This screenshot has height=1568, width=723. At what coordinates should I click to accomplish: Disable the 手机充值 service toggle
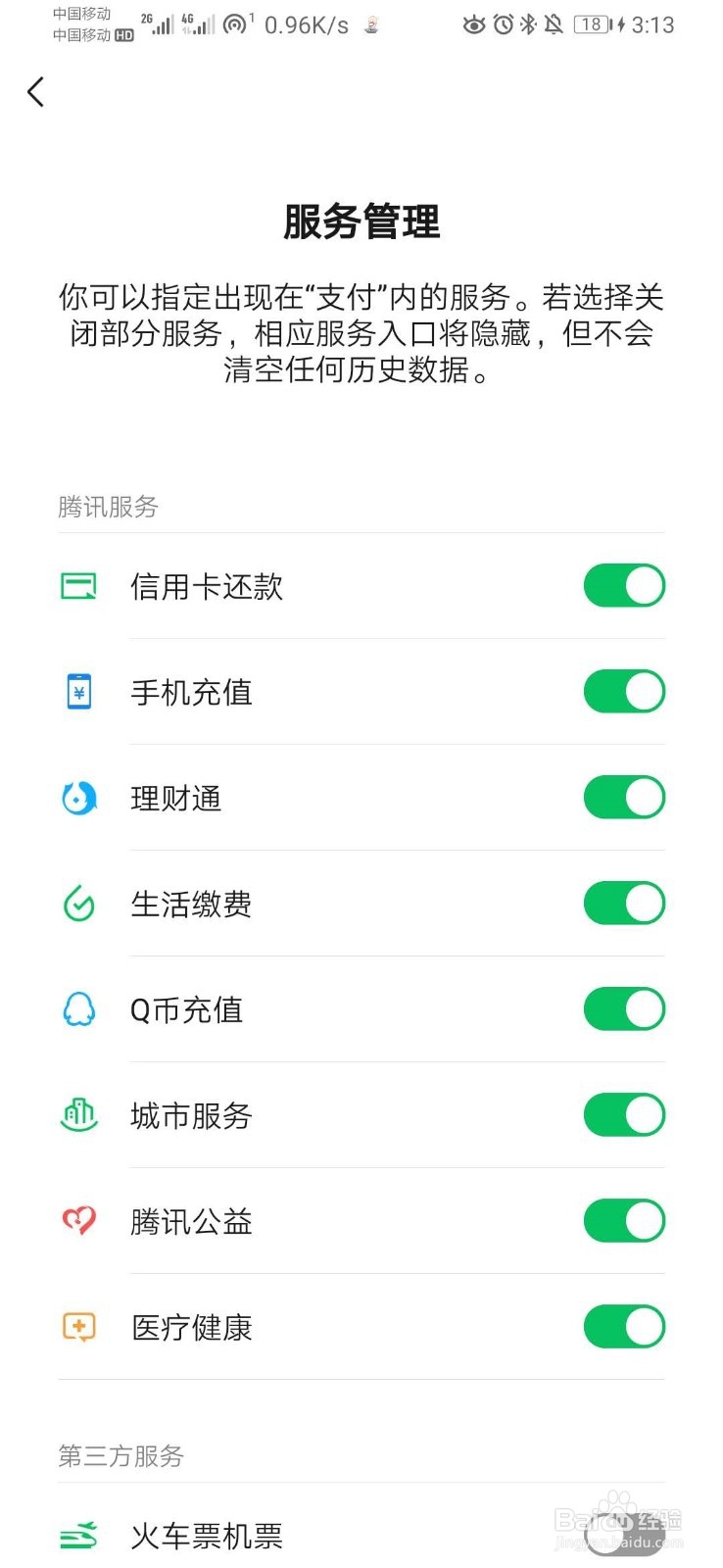(x=624, y=692)
